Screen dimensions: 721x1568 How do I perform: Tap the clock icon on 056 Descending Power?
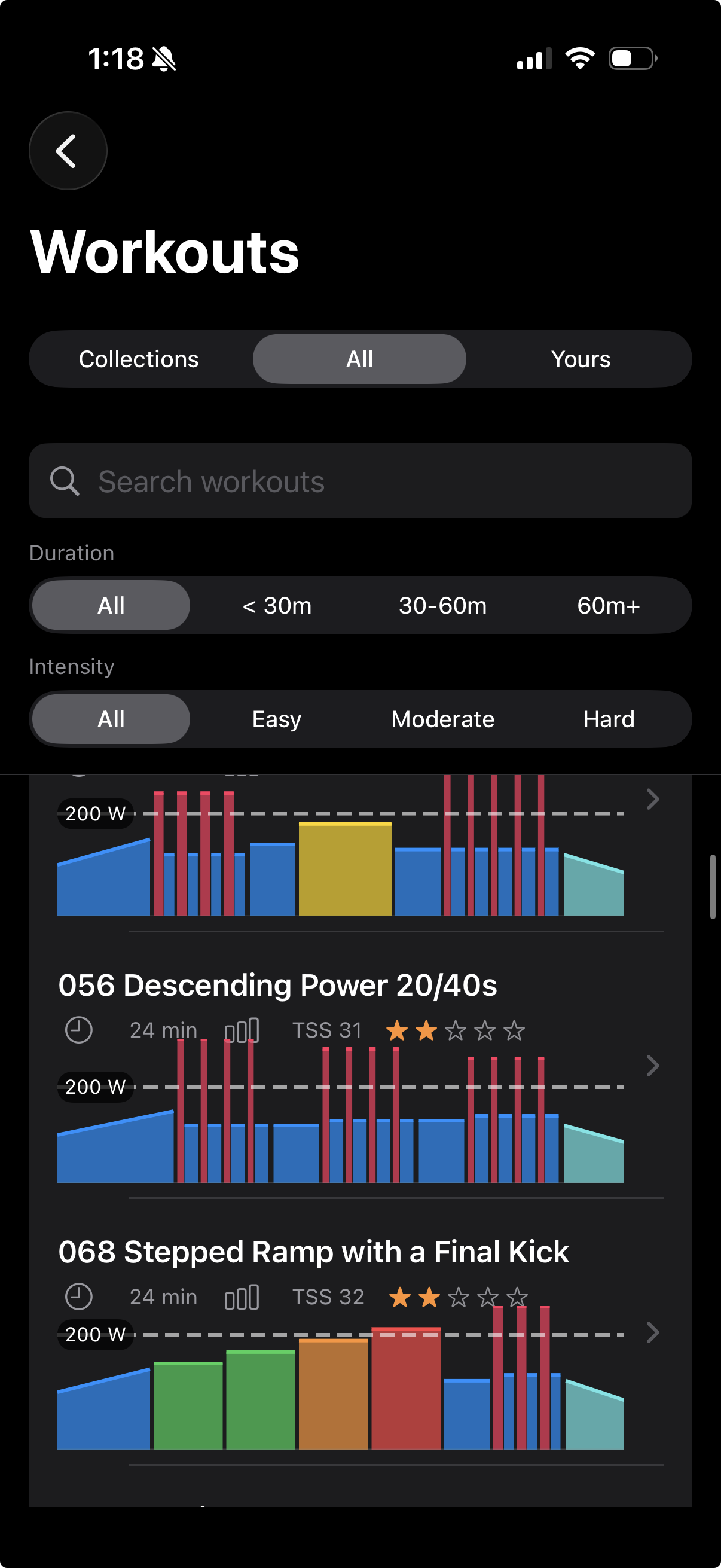(80, 1030)
